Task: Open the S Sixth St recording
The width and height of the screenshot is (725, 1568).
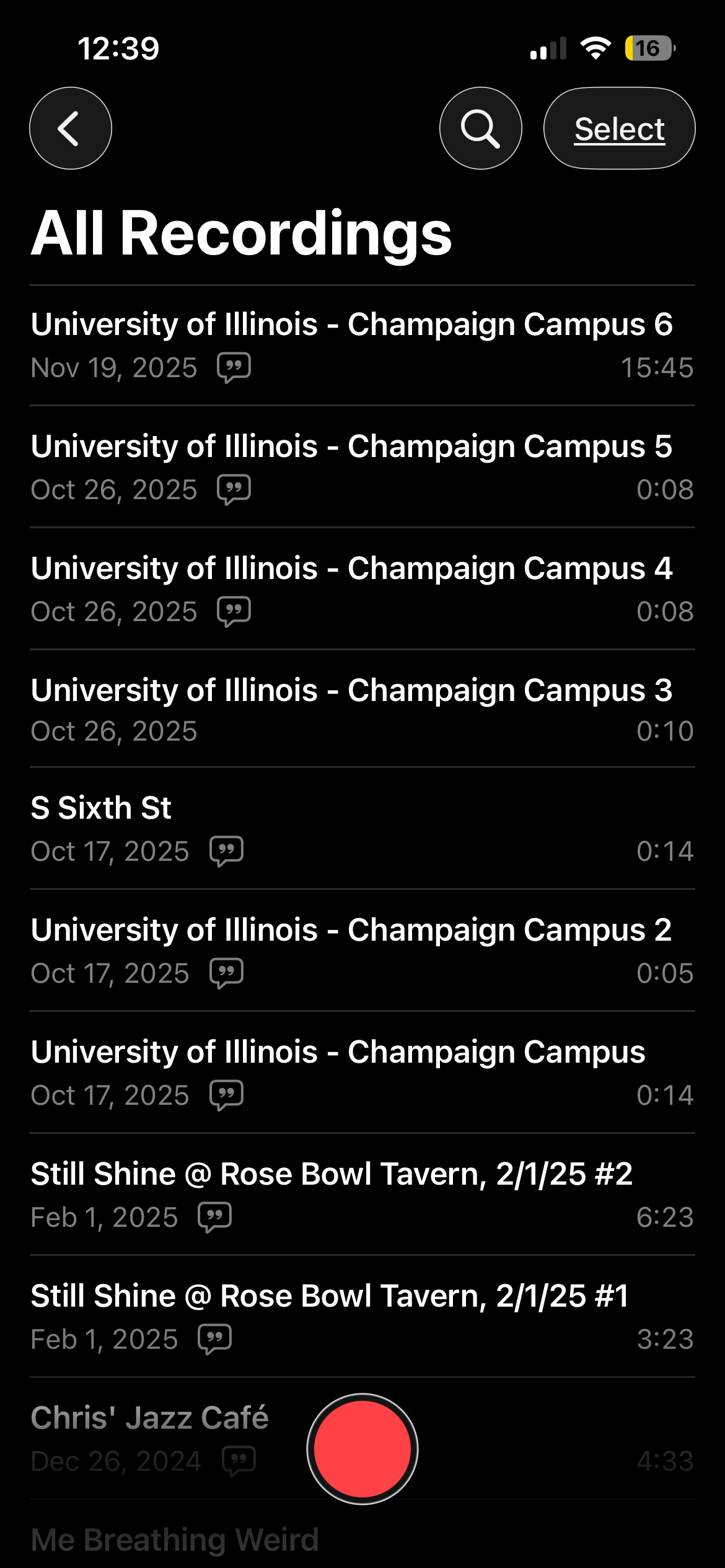Action: point(351,829)
